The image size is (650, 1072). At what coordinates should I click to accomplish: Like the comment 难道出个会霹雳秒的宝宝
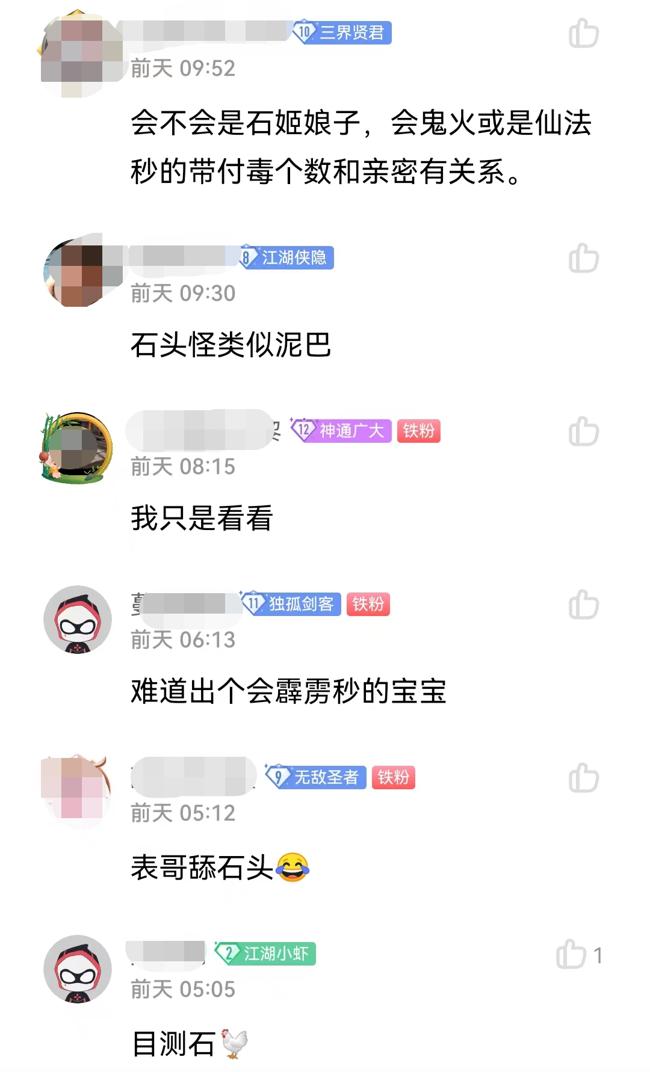[583, 605]
